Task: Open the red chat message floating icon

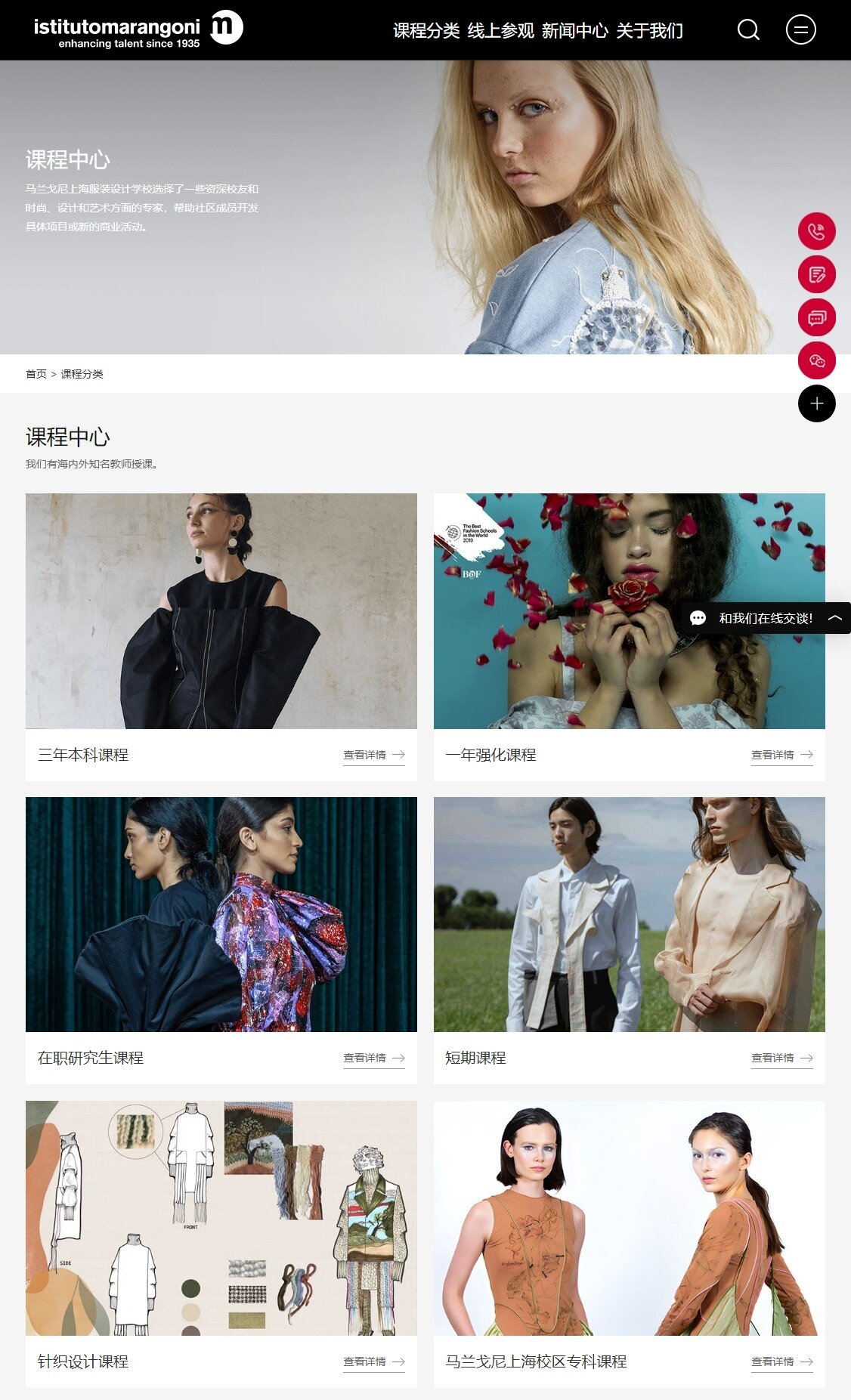Action: pyautogui.click(x=817, y=318)
